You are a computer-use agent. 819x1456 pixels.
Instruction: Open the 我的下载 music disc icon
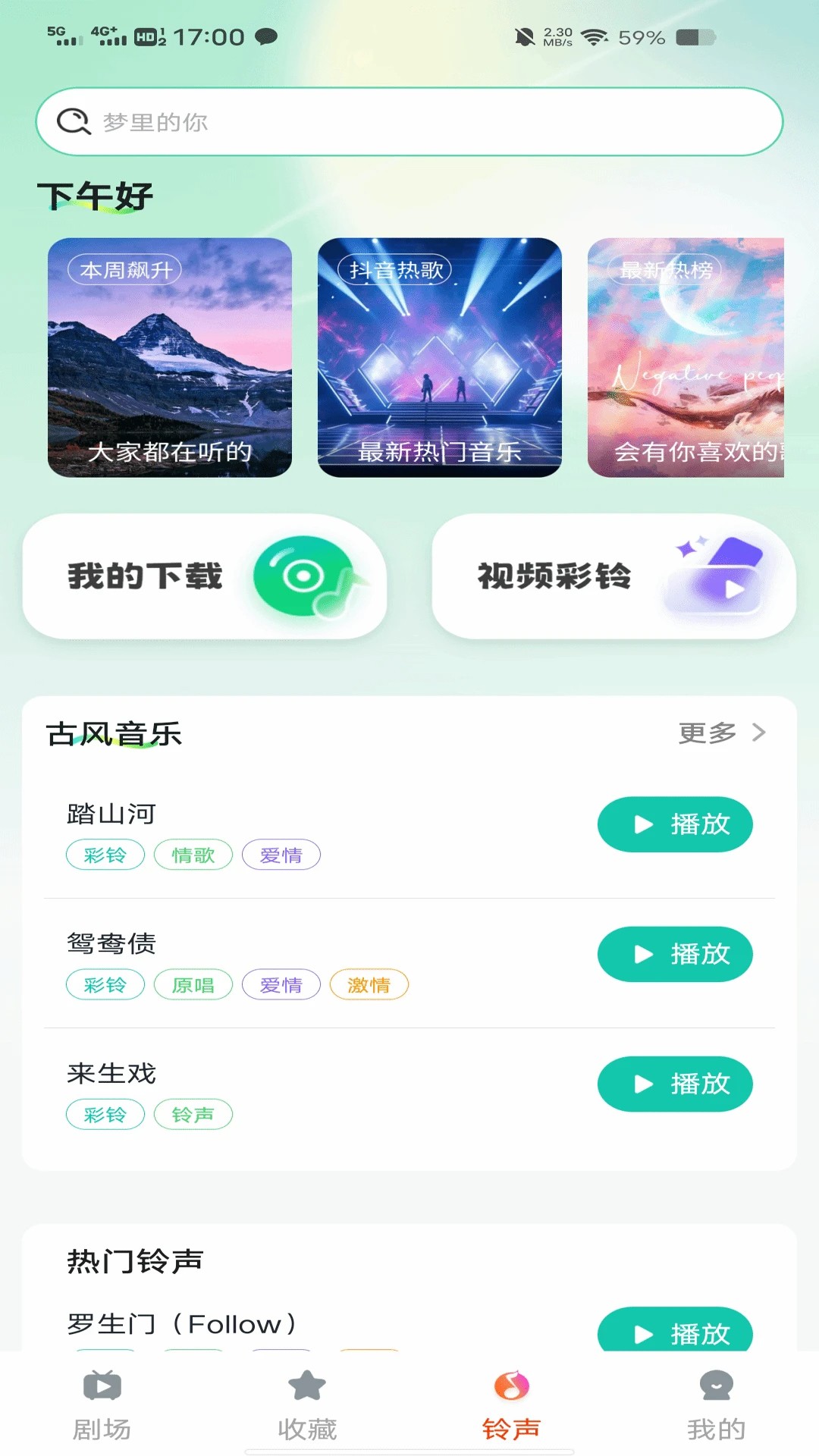pyautogui.click(x=303, y=578)
